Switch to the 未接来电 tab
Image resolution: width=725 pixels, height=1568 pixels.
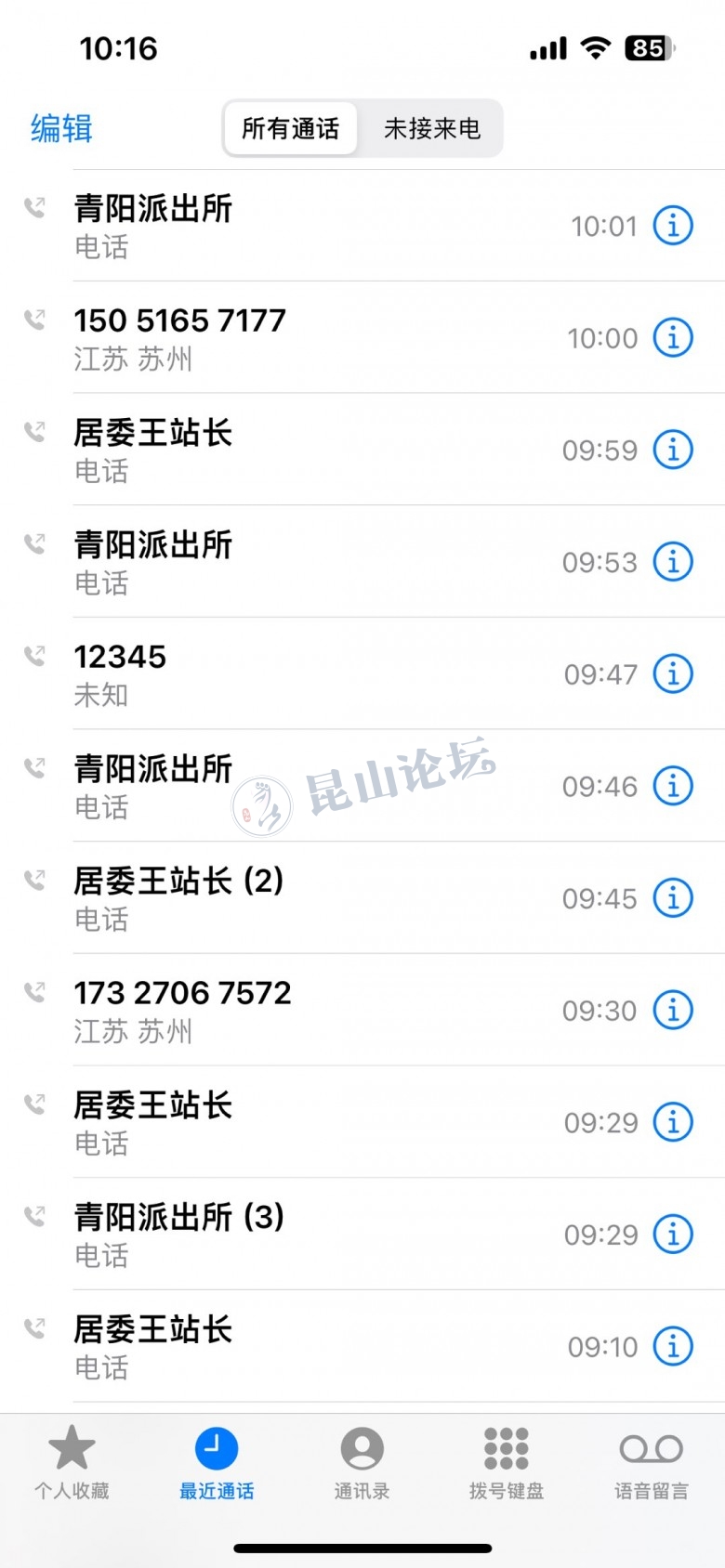pyautogui.click(x=431, y=128)
